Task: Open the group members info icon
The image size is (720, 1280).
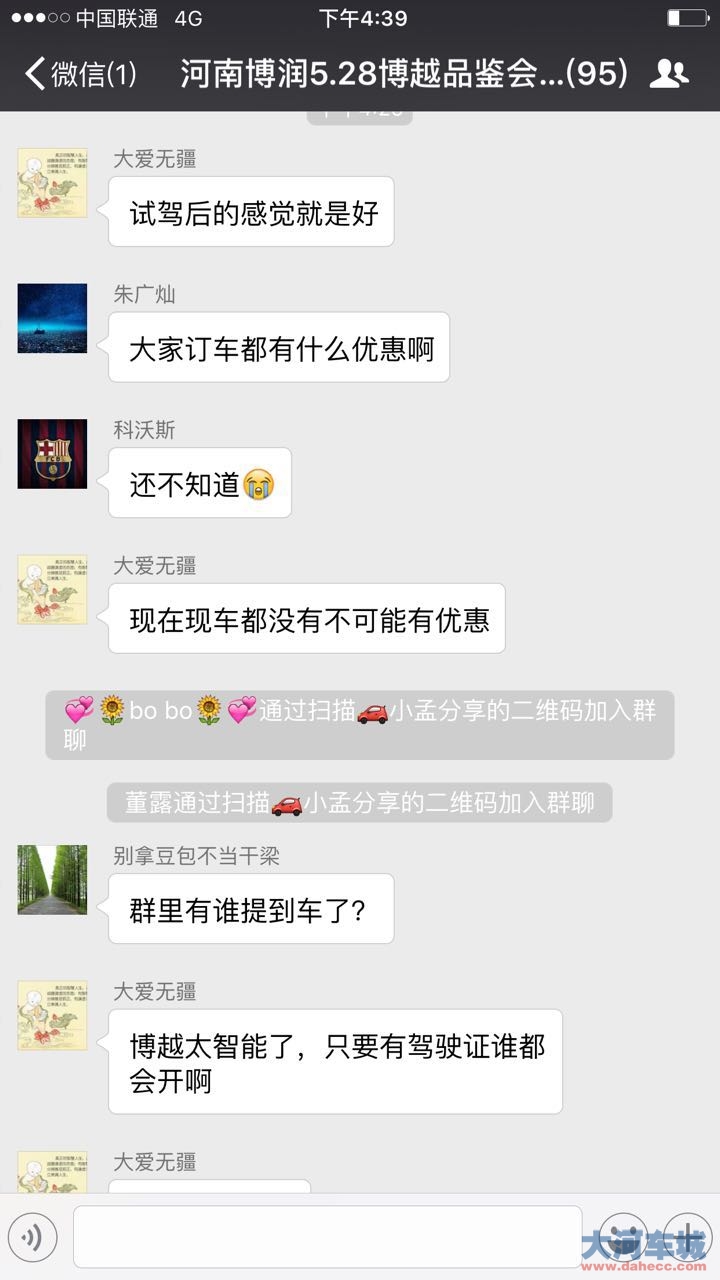Action: click(x=669, y=74)
